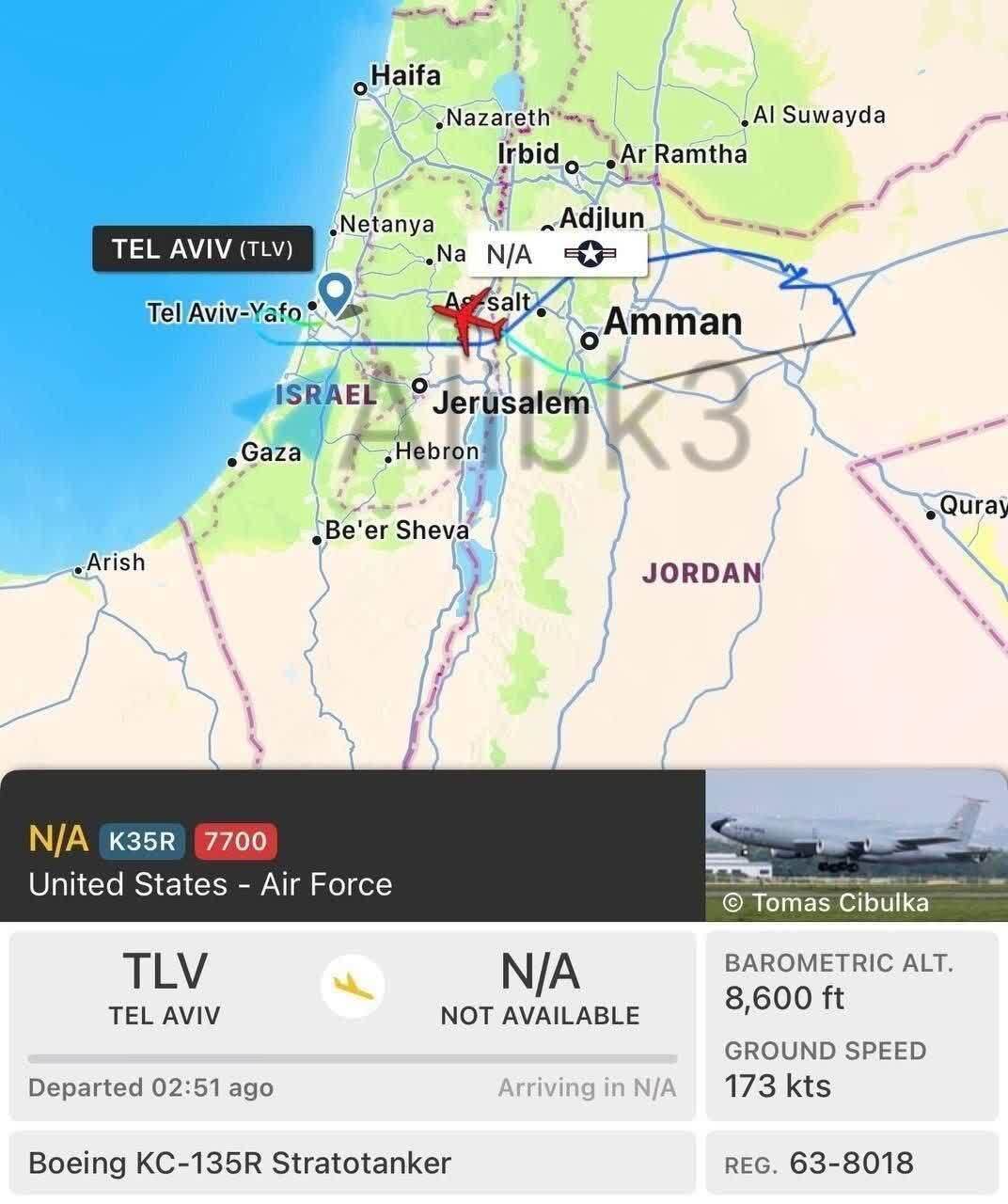Screen dimensions: 1008x1204
Task: Open the TLV Tel Aviv departure airport
Action: [165, 988]
